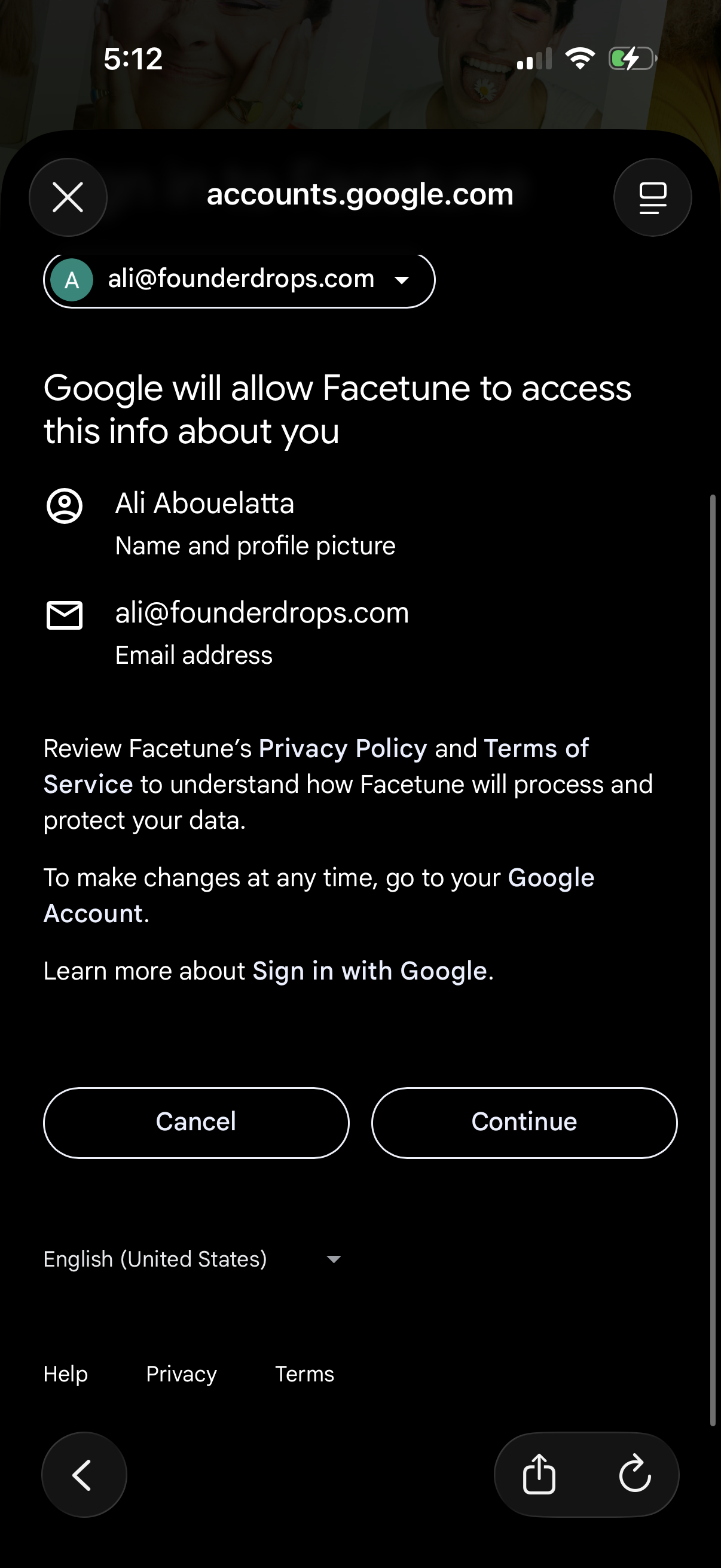Reload the page
Viewport: 721px width, 1568px height.
click(x=634, y=1474)
